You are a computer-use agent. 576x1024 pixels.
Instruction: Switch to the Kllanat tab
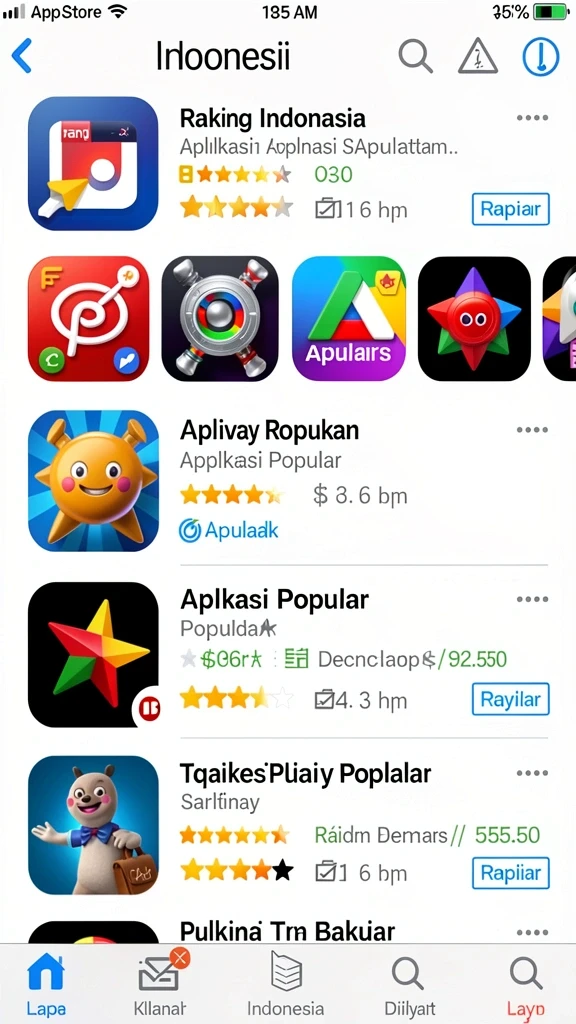coord(161,984)
